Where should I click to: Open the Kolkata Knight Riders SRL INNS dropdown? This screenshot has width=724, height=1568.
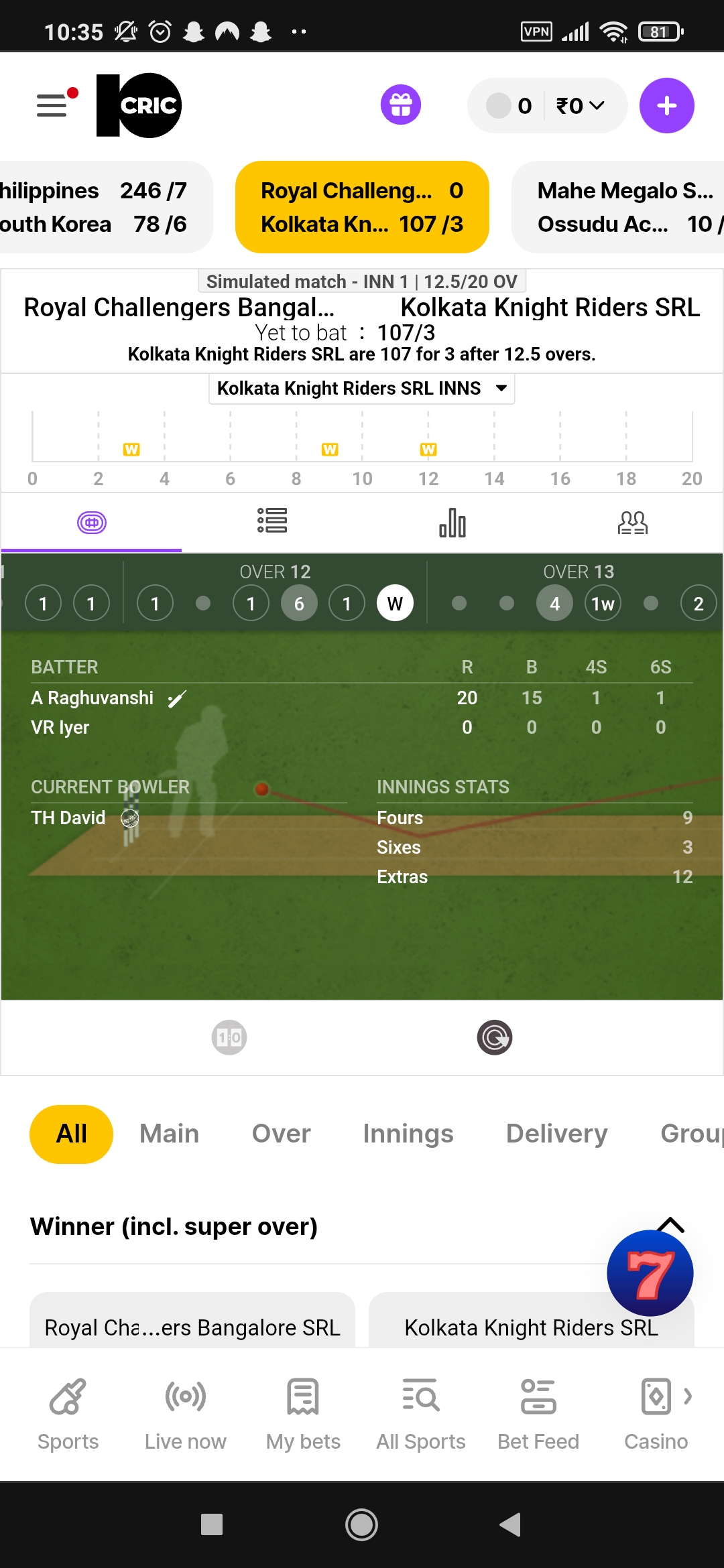click(x=362, y=389)
